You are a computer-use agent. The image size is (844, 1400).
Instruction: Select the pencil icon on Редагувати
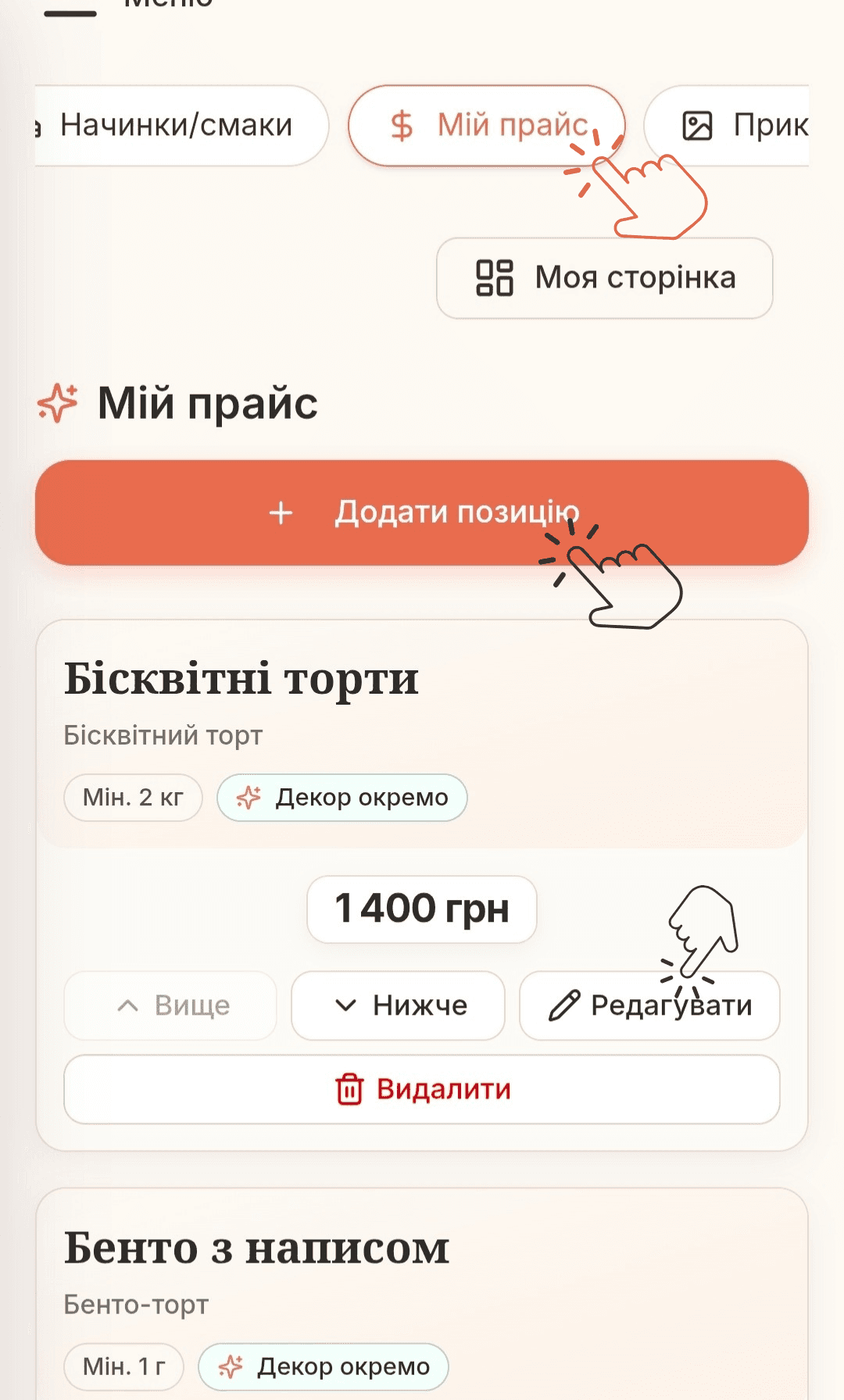pyautogui.click(x=565, y=1005)
